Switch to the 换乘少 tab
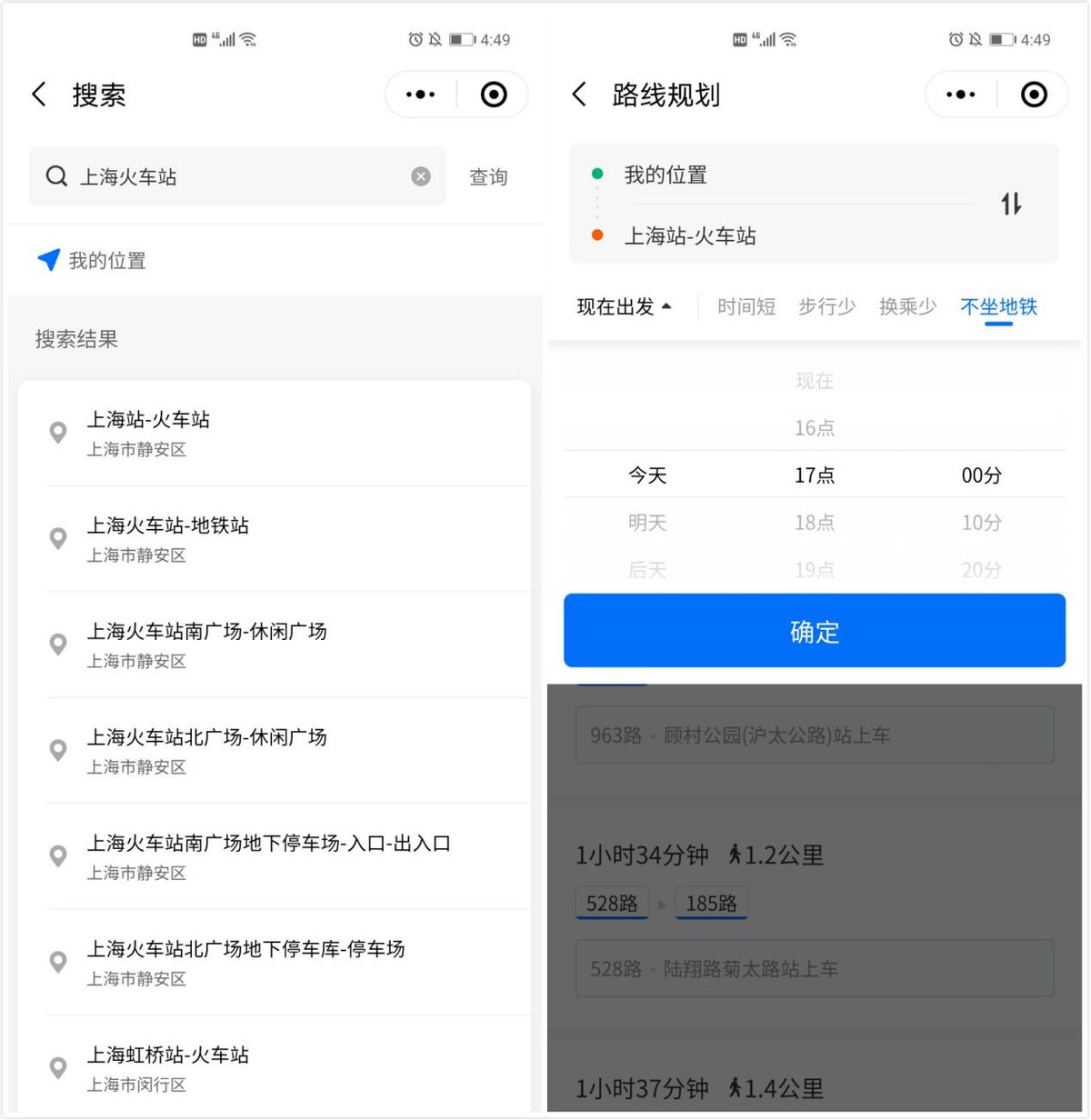Viewport: 1091px width, 1120px height. (x=907, y=306)
